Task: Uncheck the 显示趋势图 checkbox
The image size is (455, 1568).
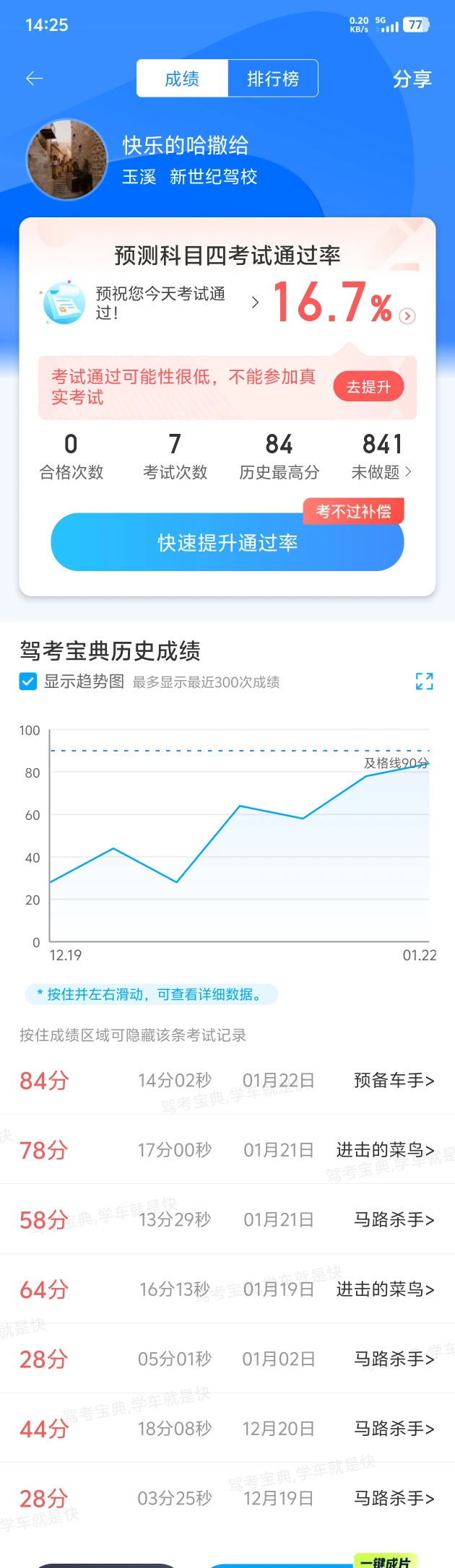Action: coord(28,681)
